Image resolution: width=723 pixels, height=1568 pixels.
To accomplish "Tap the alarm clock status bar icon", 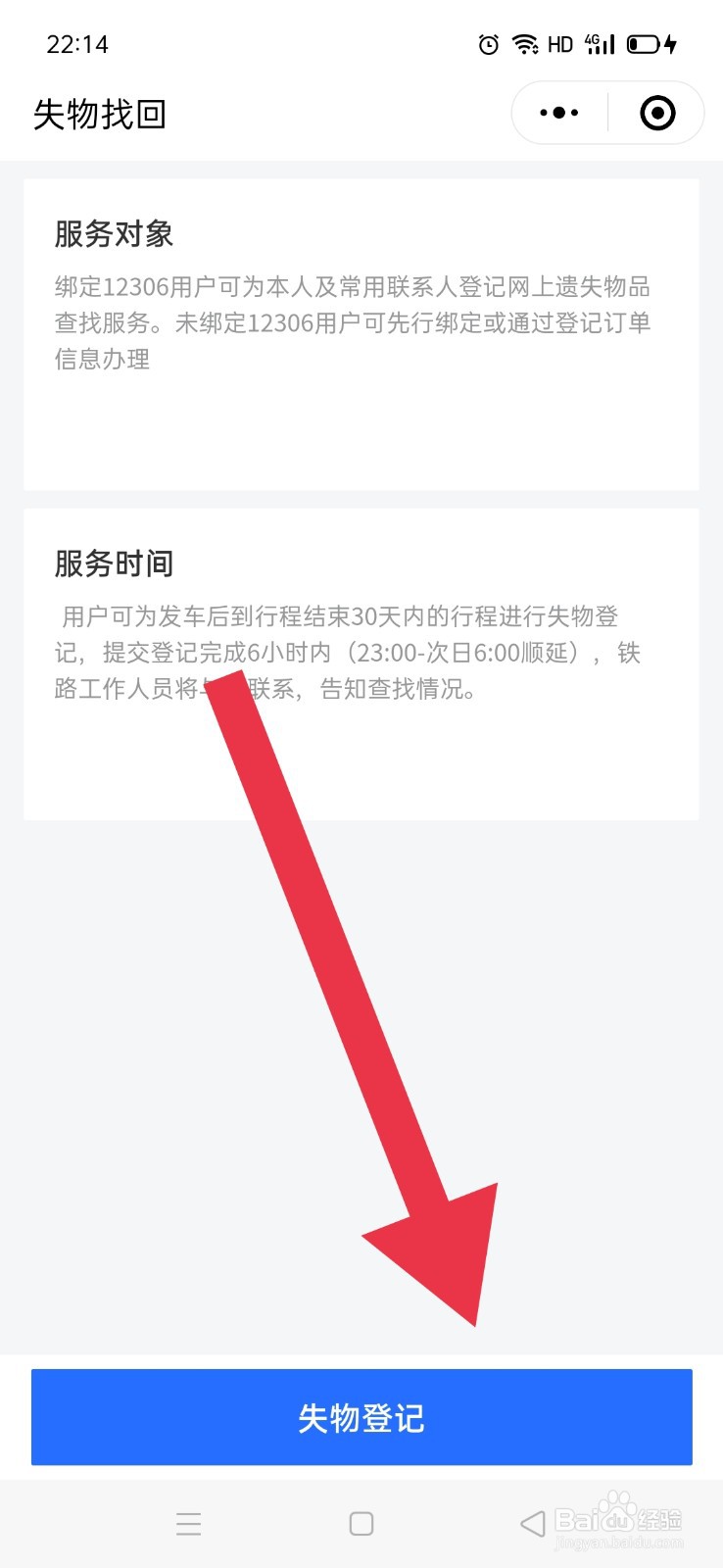I will tap(487, 44).
